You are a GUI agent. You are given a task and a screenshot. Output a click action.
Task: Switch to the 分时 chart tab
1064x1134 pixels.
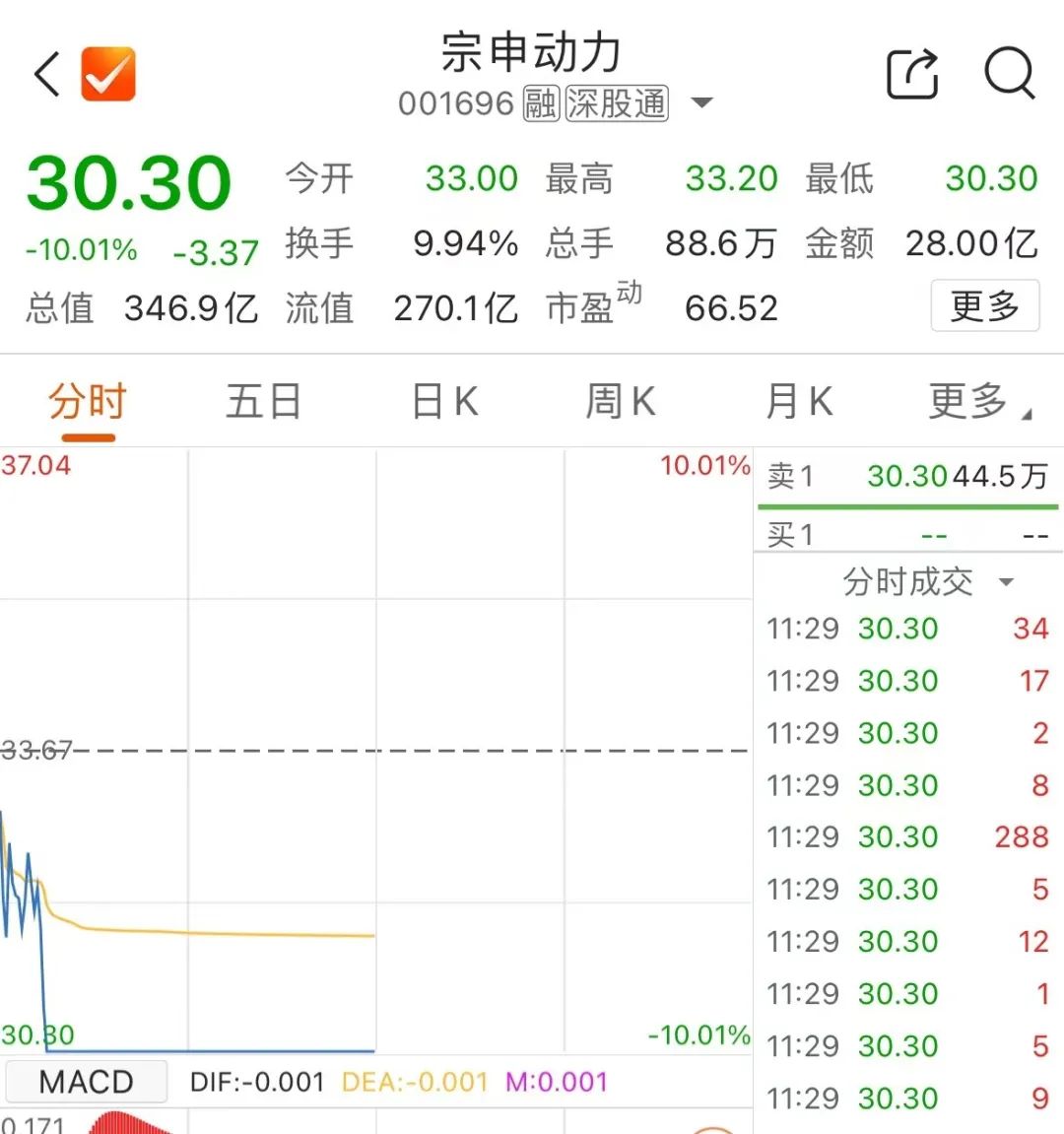pos(88,402)
